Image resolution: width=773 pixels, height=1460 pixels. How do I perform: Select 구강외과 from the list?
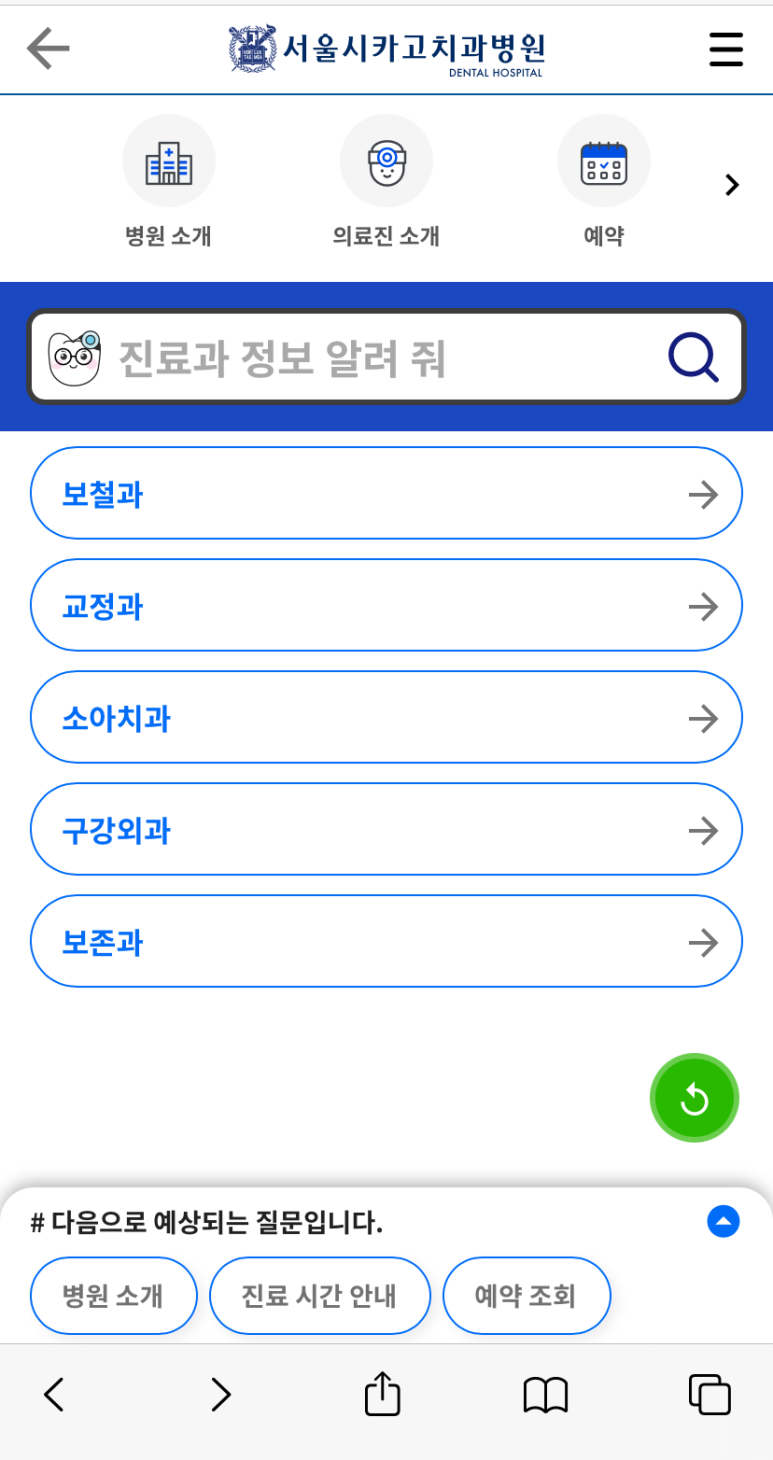pyautogui.click(x=386, y=830)
